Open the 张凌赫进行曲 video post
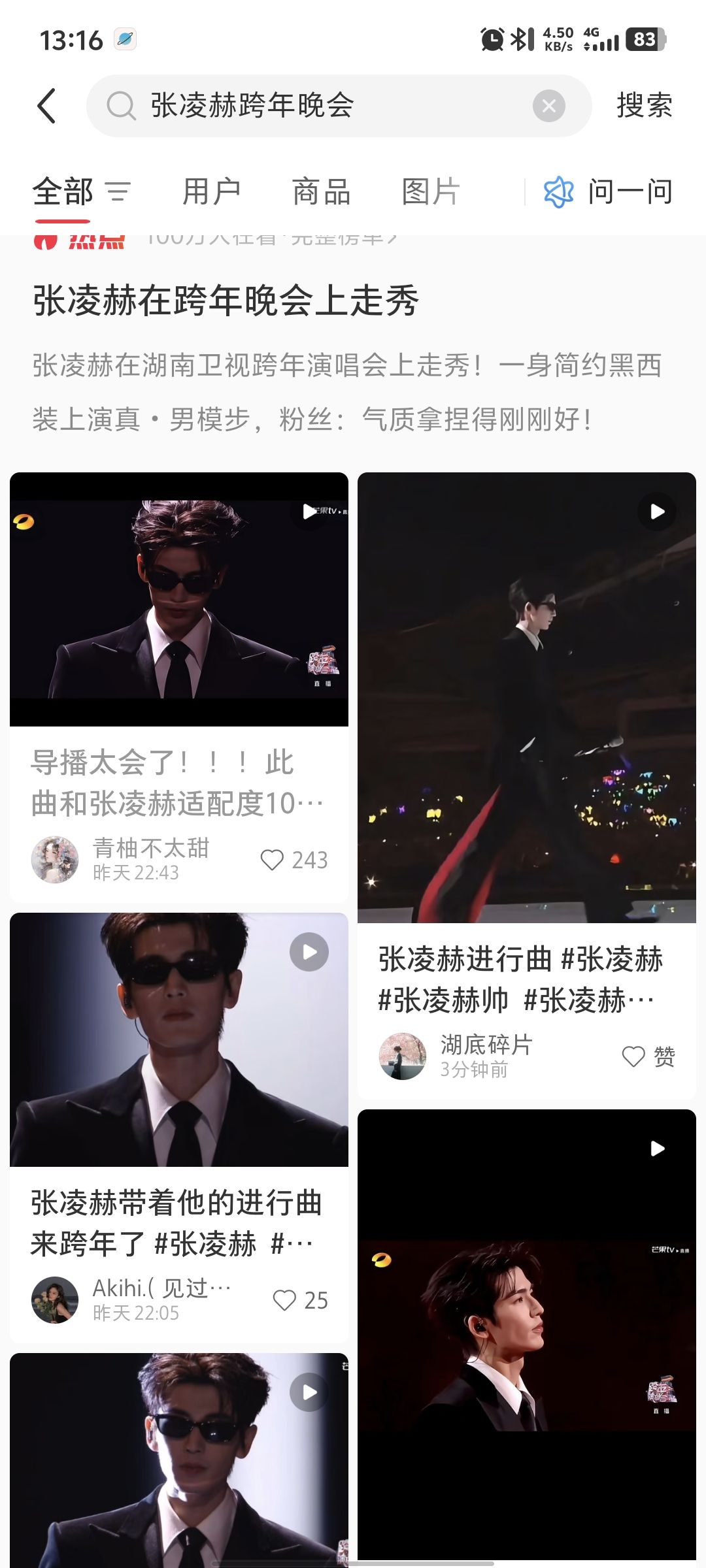This screenshot has height=1568, width=706. [526, 697]
